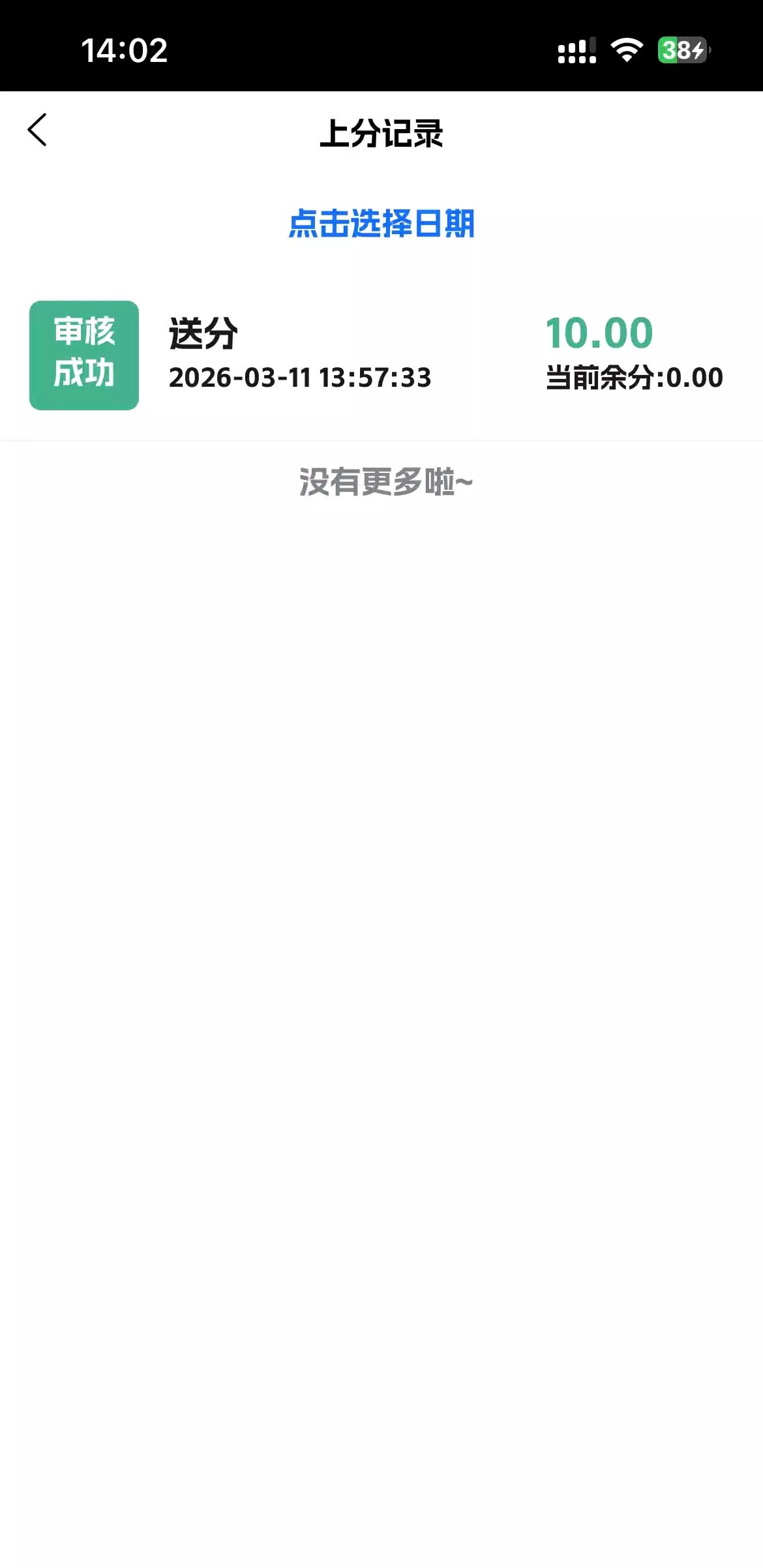Tap 点击选择日期 to pick a date
This screenshot has height=1568, width=763.
(381, 224)
